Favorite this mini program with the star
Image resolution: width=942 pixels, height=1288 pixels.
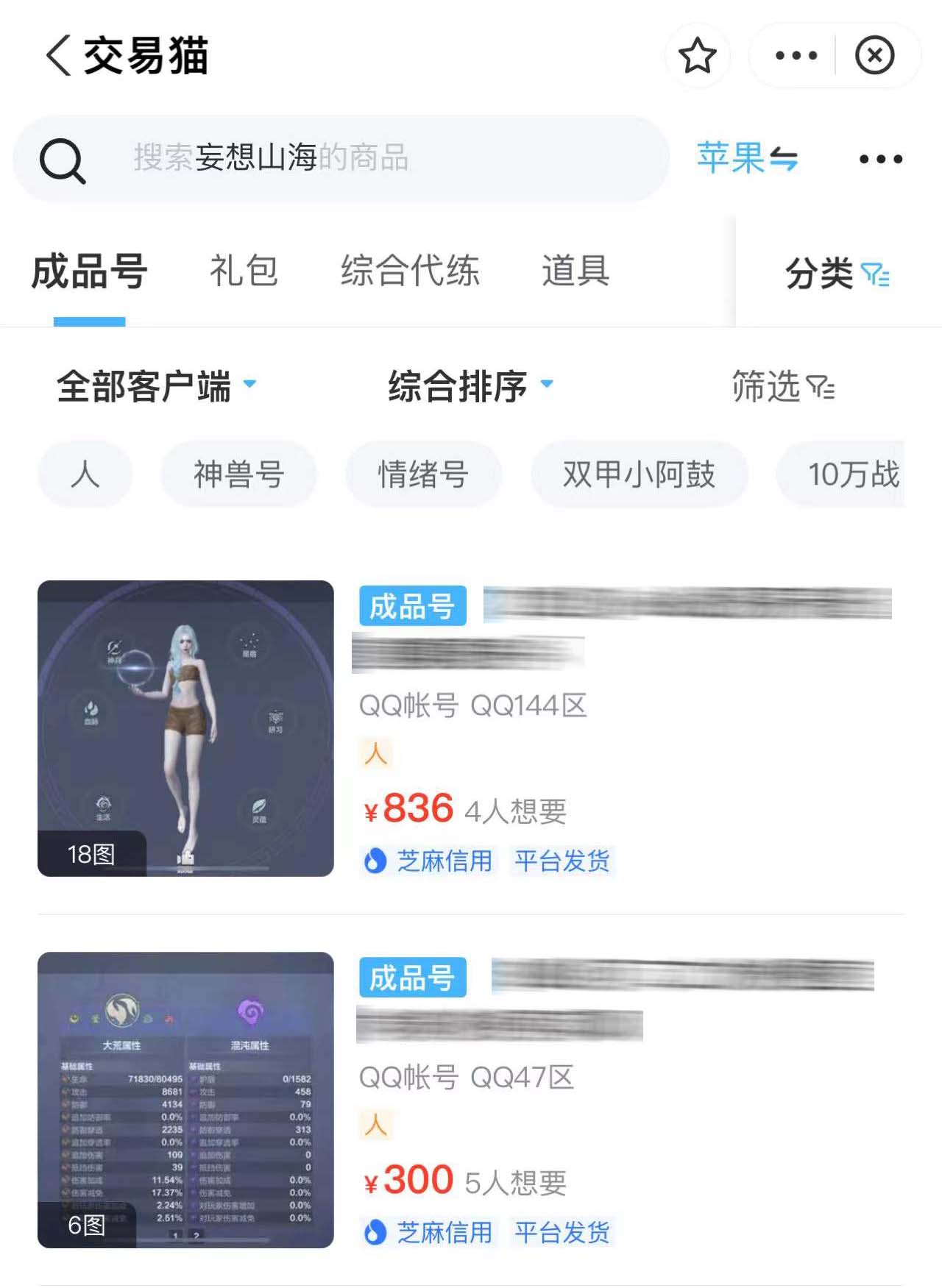697,55
